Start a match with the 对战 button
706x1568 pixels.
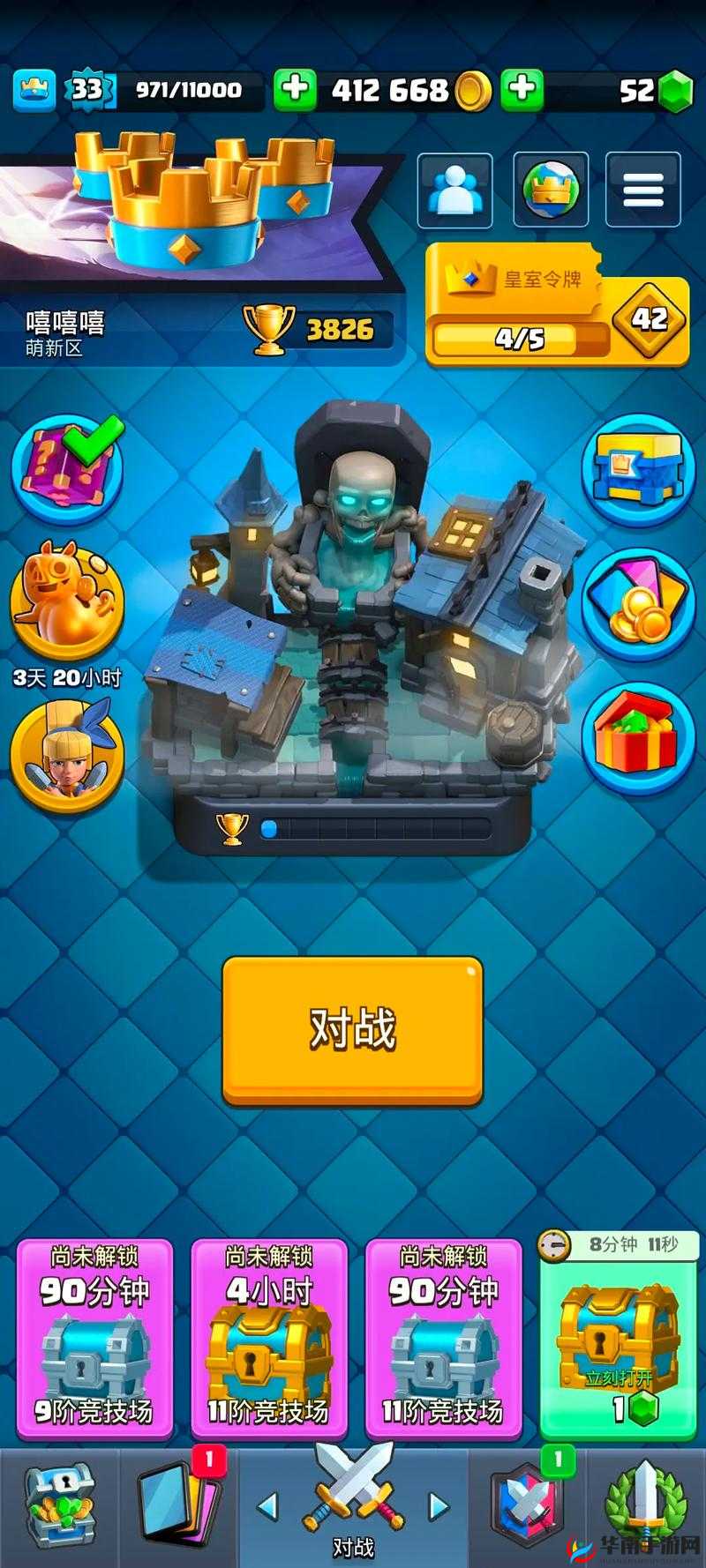(352, 1029)
